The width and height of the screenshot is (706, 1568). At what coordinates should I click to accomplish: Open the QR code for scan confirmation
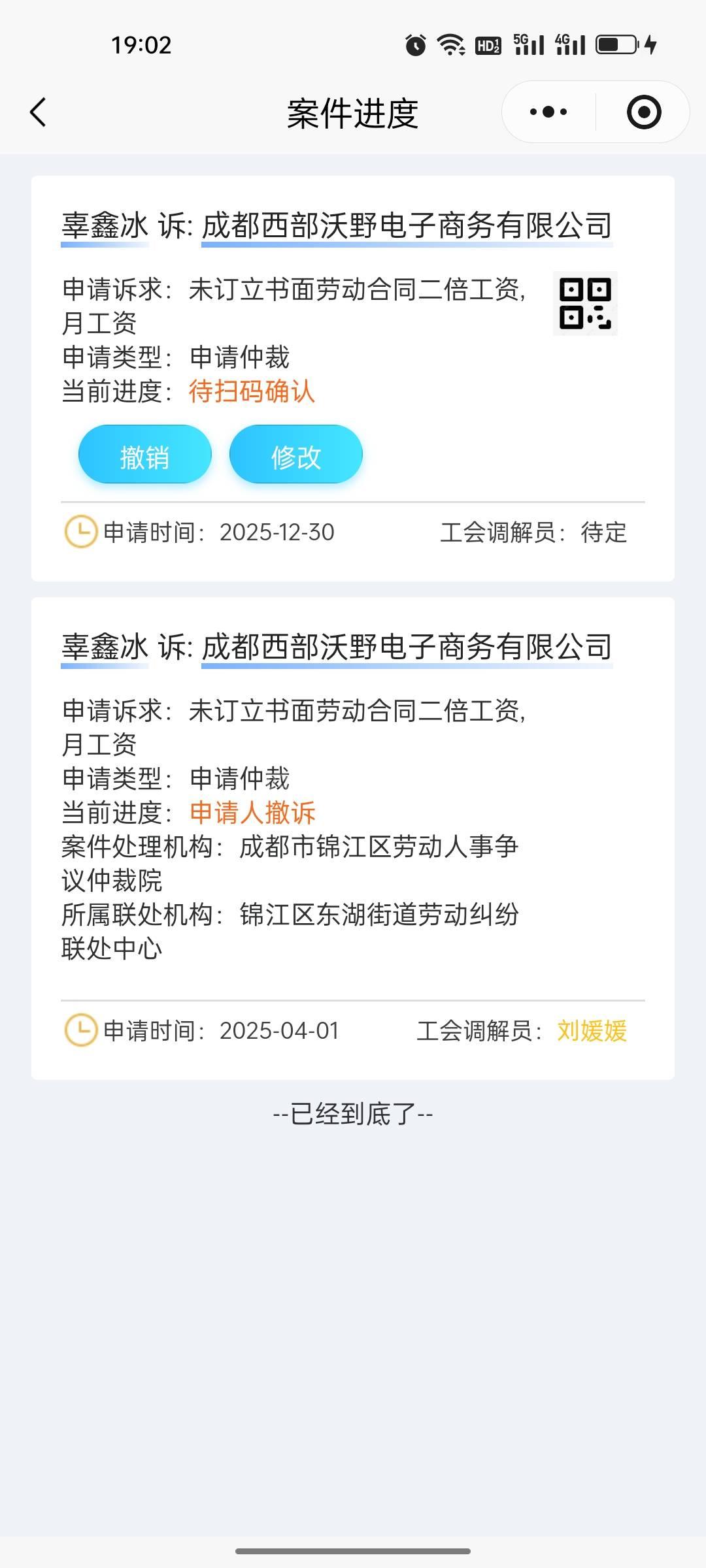[x=585, y=304]
